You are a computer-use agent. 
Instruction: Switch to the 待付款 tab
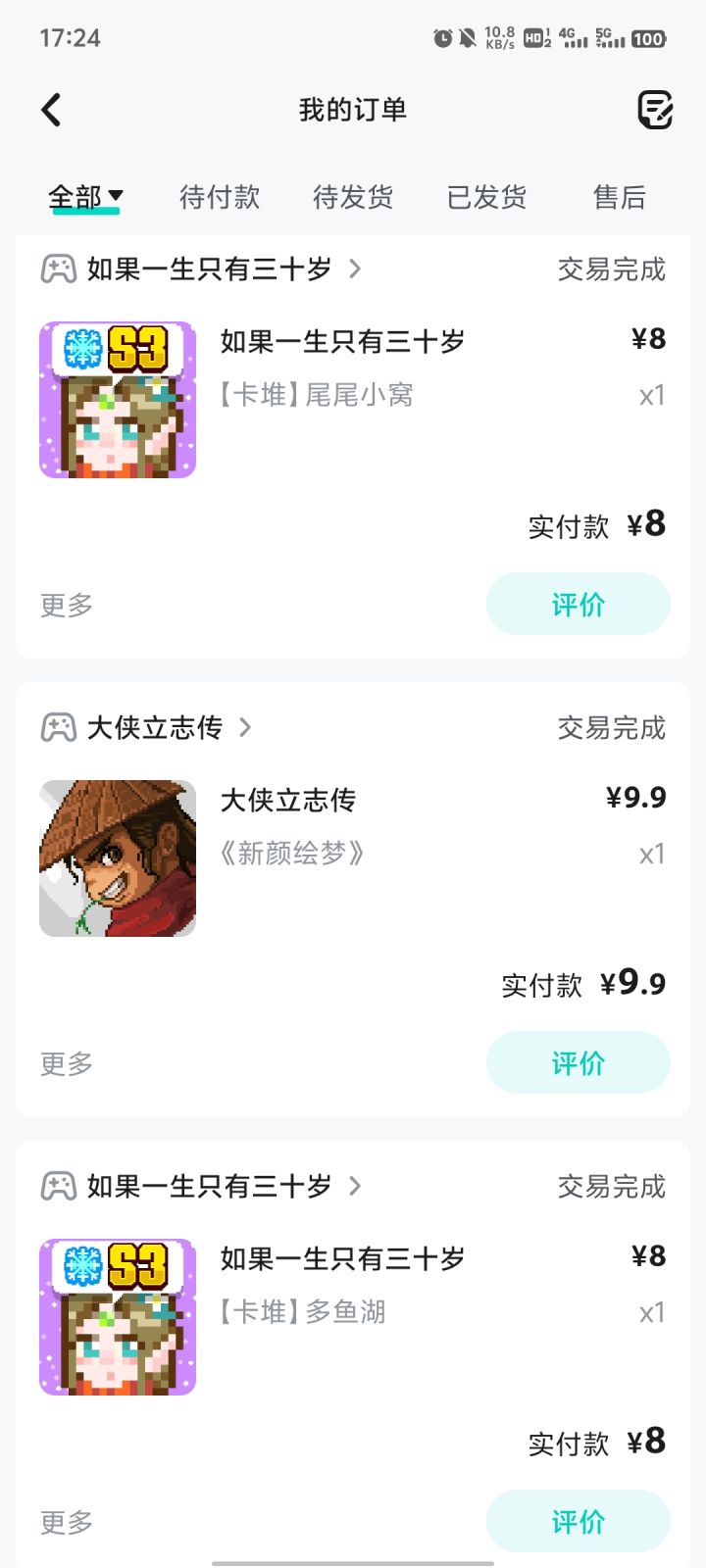pos(219,197)
